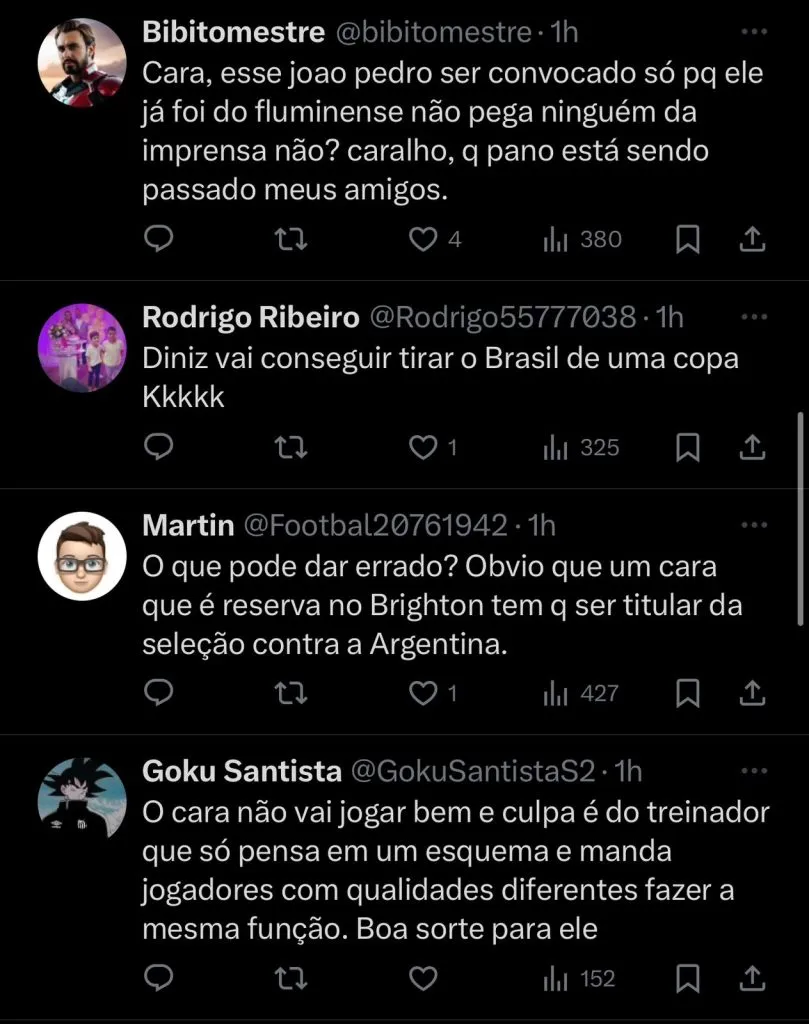This screenshot has width=809, height=1024.
Task: Retweet Rodrigo Ribeiro's tweet
Action: tap(291, 448)
